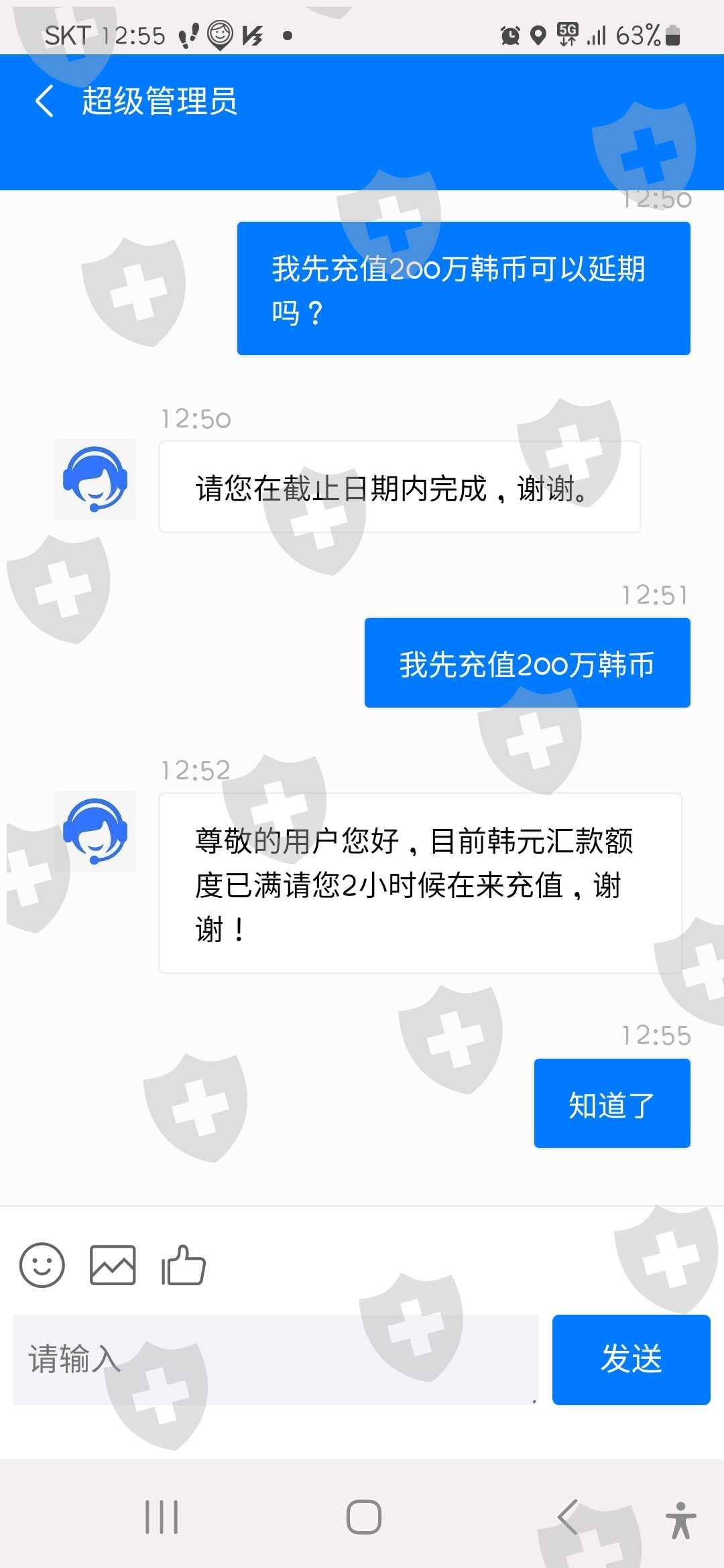Viewport: 724px width, 1568px height.
Task: Attach an image to the chat
Action: pos(113,1265)
